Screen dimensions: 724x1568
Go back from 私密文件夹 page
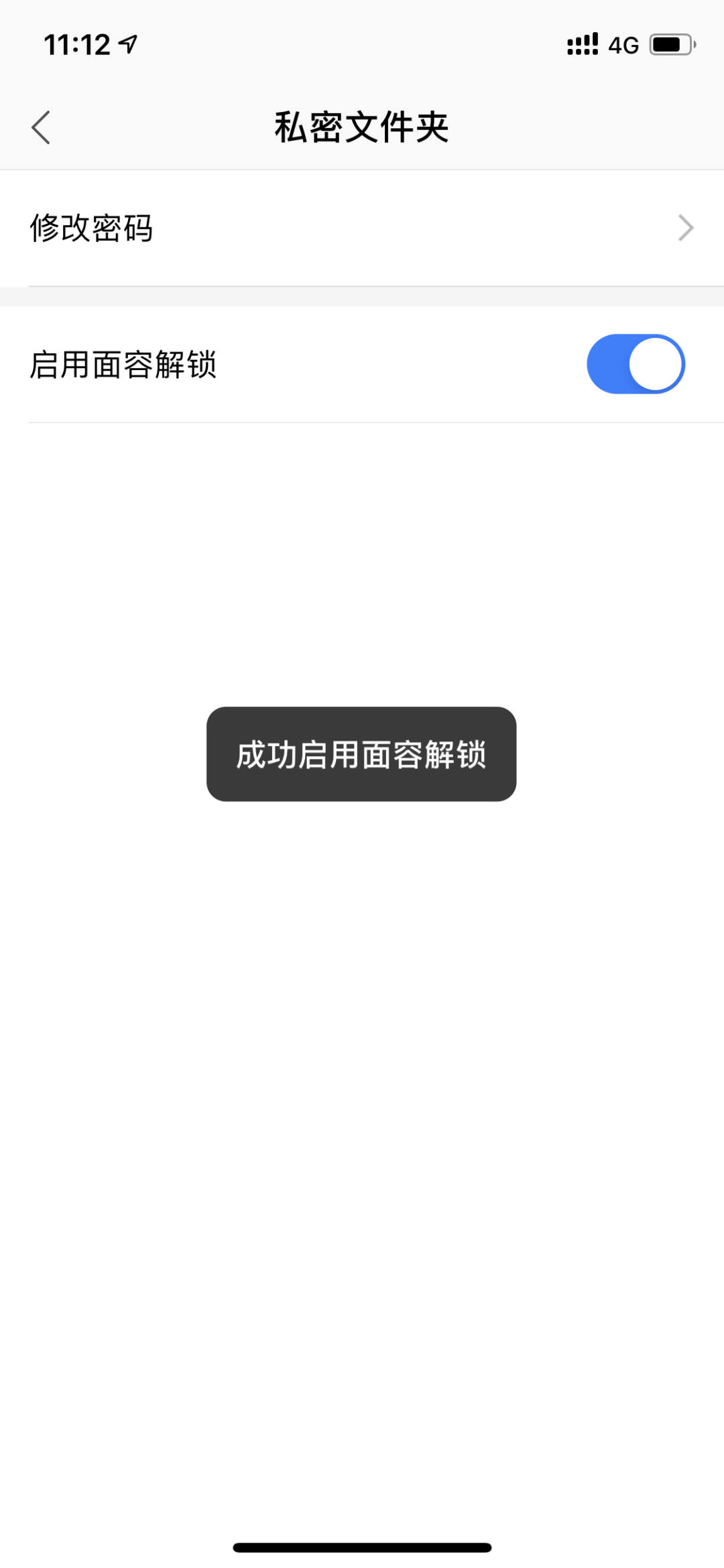[x=41, y=127]
